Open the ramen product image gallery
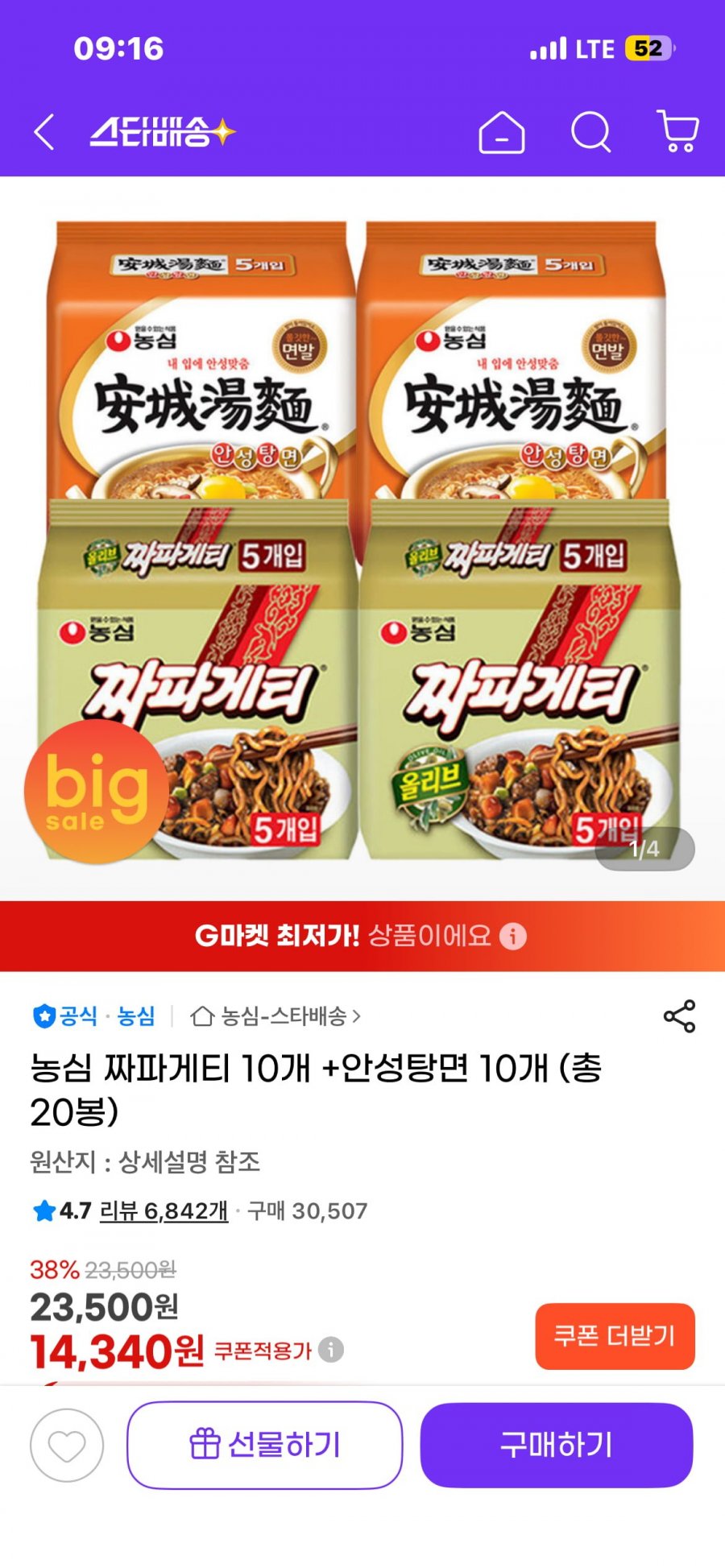Screen dimensions: 725x1568 tap(361, 540)
